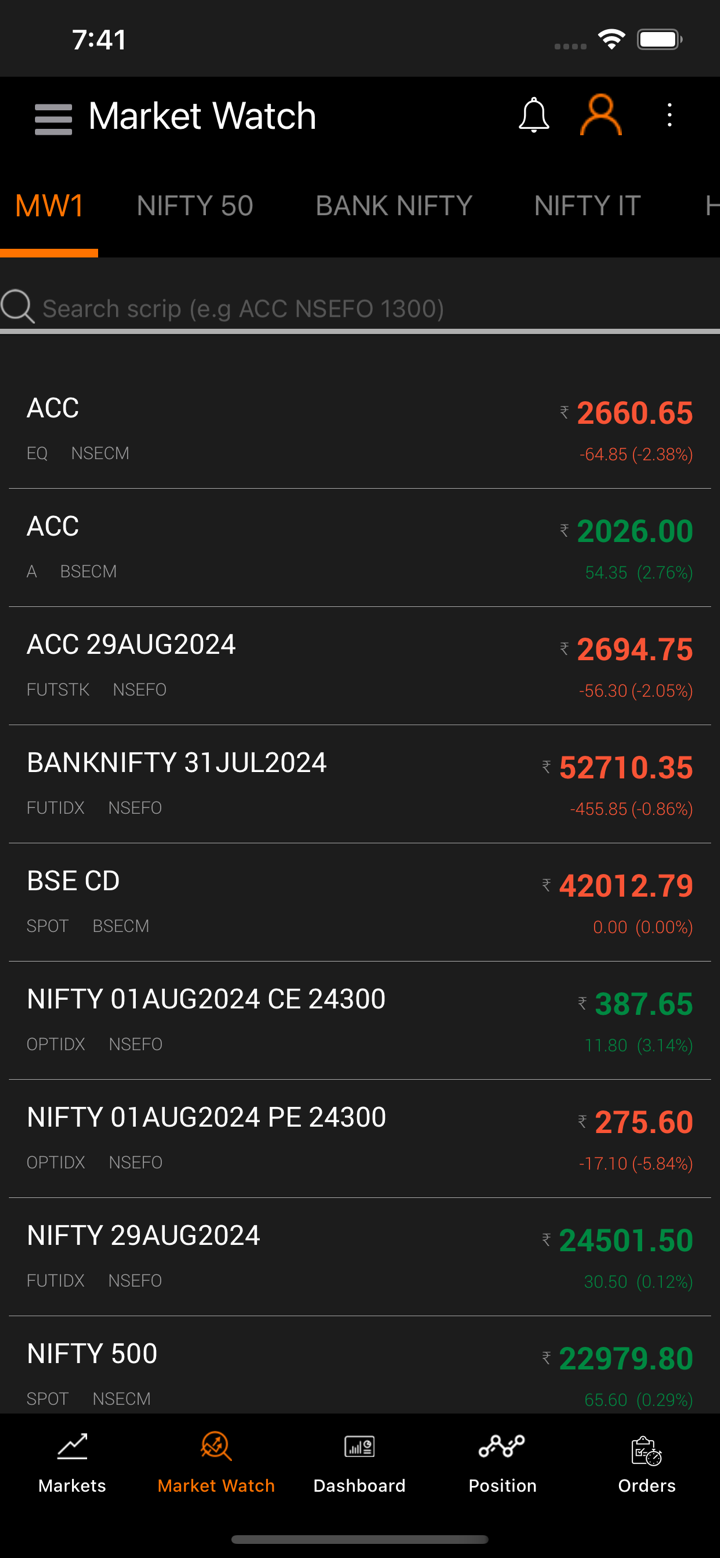Switch to the NIFTY 50 tab
Screen dimensions: 720x1558
coord(195,206)
